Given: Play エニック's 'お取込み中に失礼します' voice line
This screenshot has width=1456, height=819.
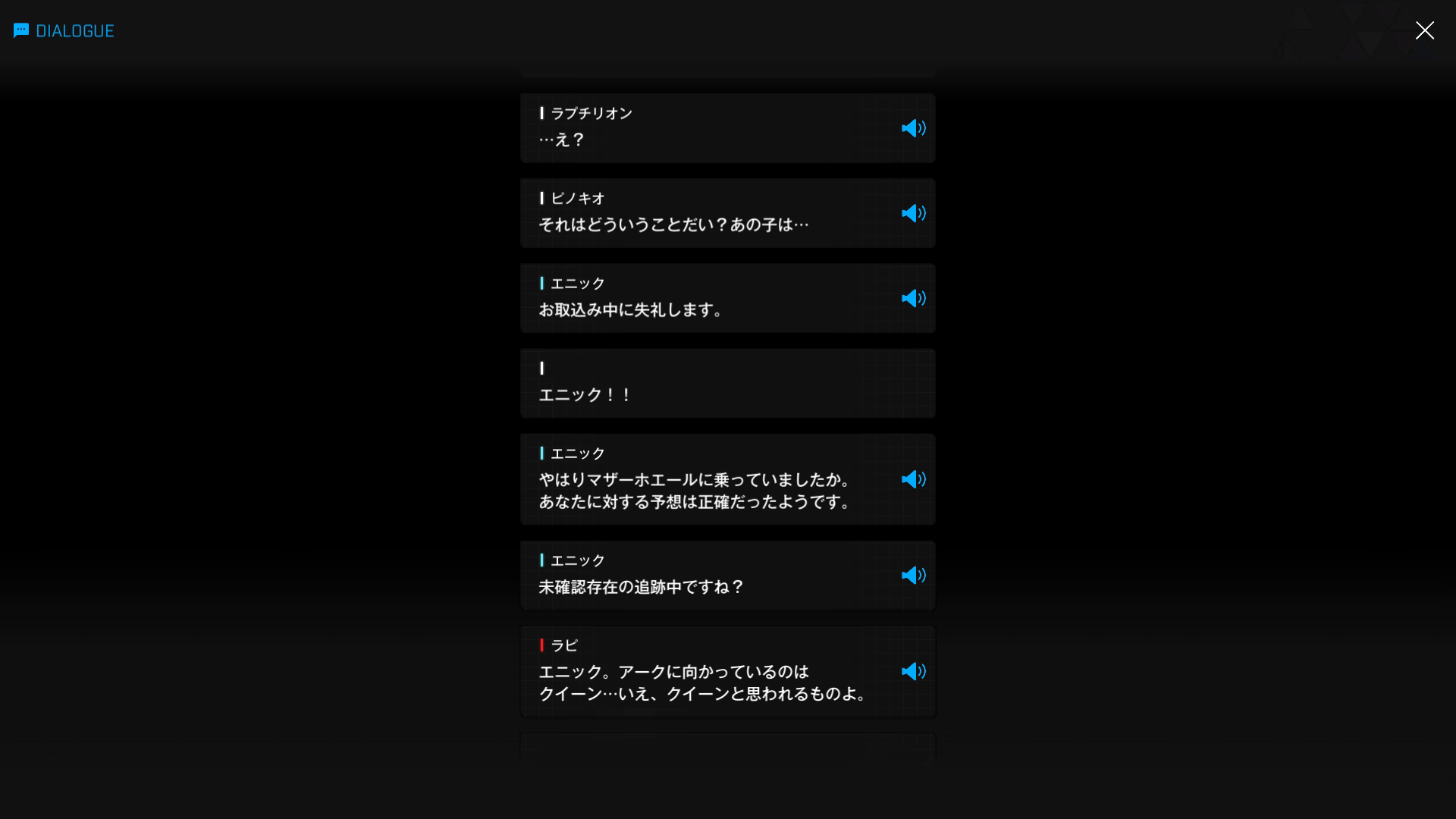Looking at the screenshot, I should (x=913, y=298).
